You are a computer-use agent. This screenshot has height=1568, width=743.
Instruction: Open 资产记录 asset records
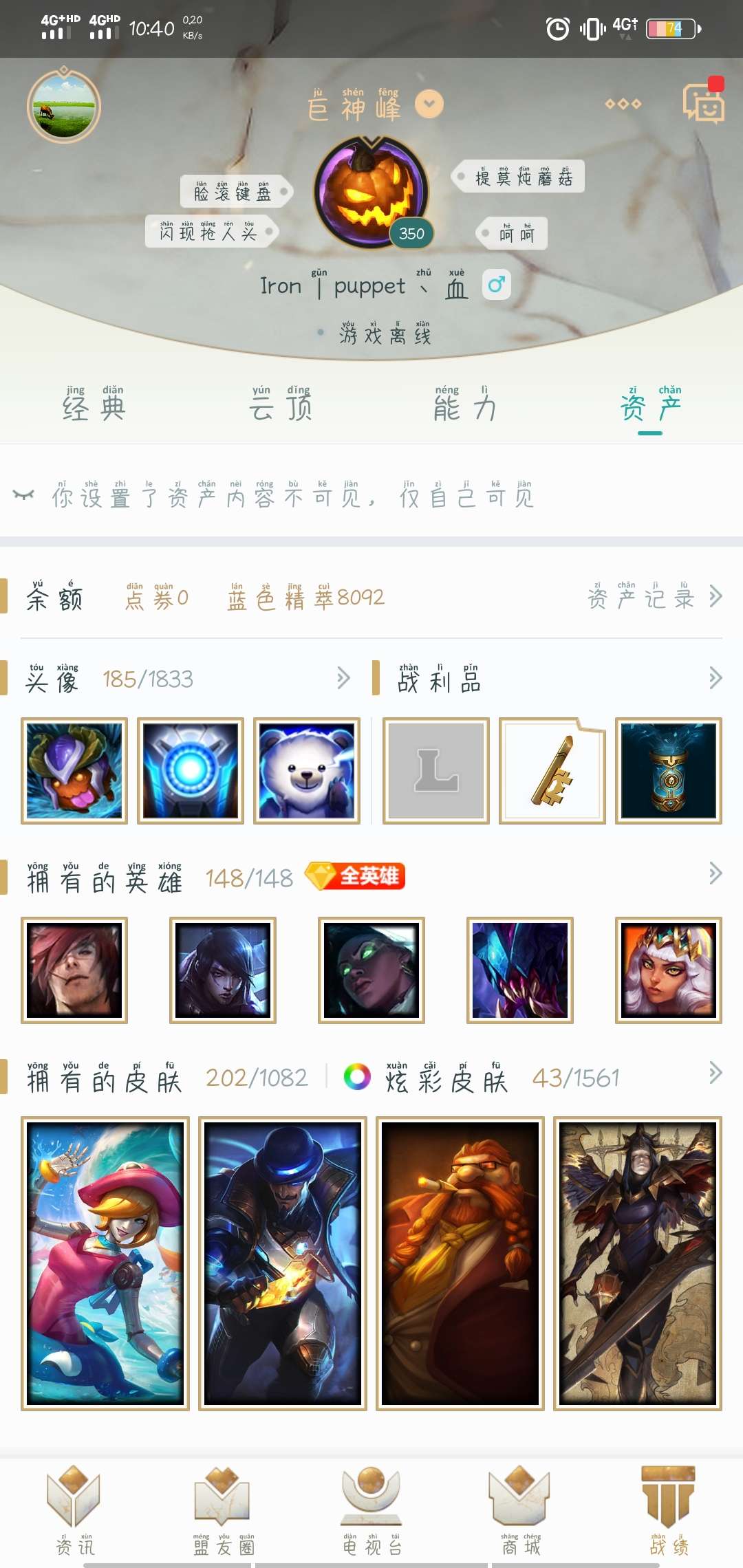click(x=654, y=597)
